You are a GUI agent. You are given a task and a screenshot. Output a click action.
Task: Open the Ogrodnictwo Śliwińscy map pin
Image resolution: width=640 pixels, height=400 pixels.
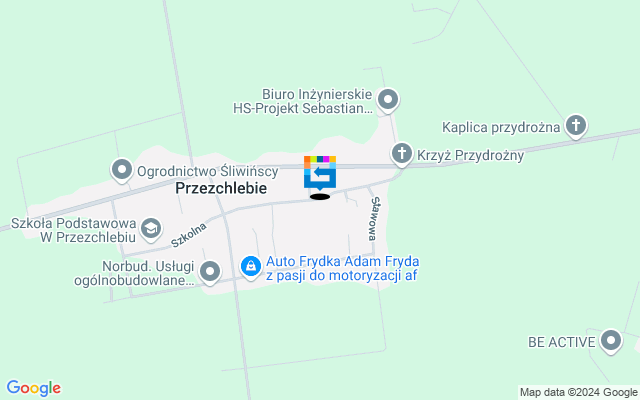[x=122, y=171]
